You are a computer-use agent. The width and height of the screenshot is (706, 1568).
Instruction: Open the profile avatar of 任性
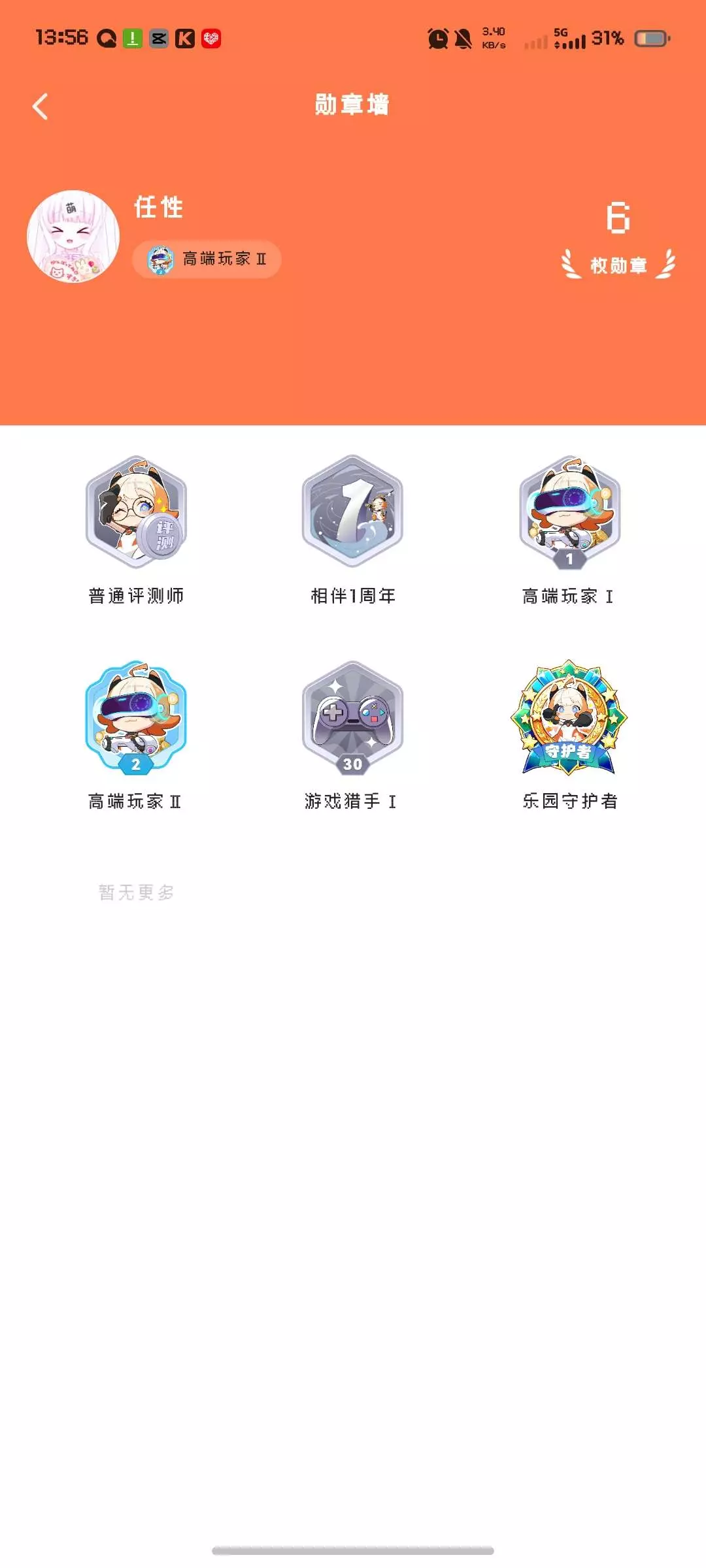(x=73, y=237)
